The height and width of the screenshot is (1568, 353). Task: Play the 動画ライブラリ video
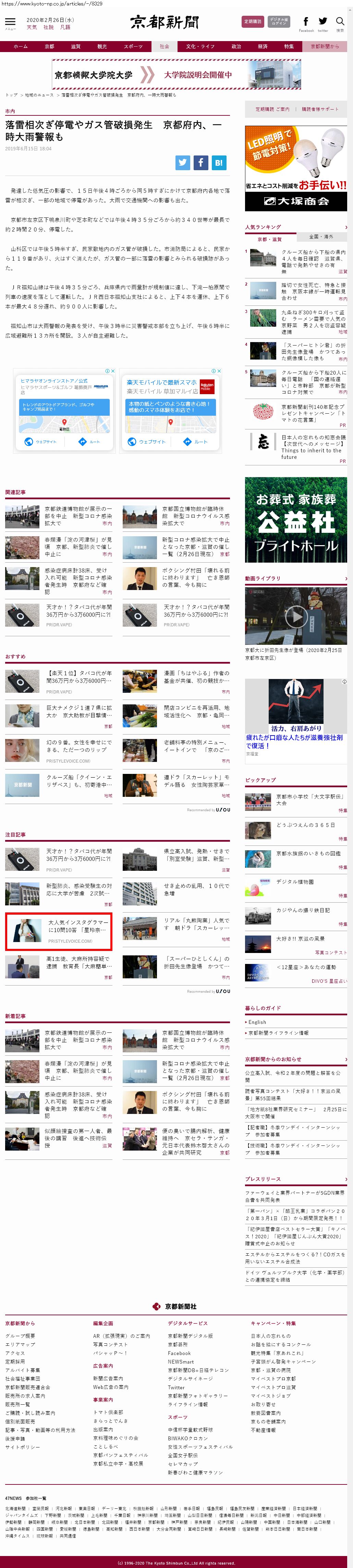point(296,617)
